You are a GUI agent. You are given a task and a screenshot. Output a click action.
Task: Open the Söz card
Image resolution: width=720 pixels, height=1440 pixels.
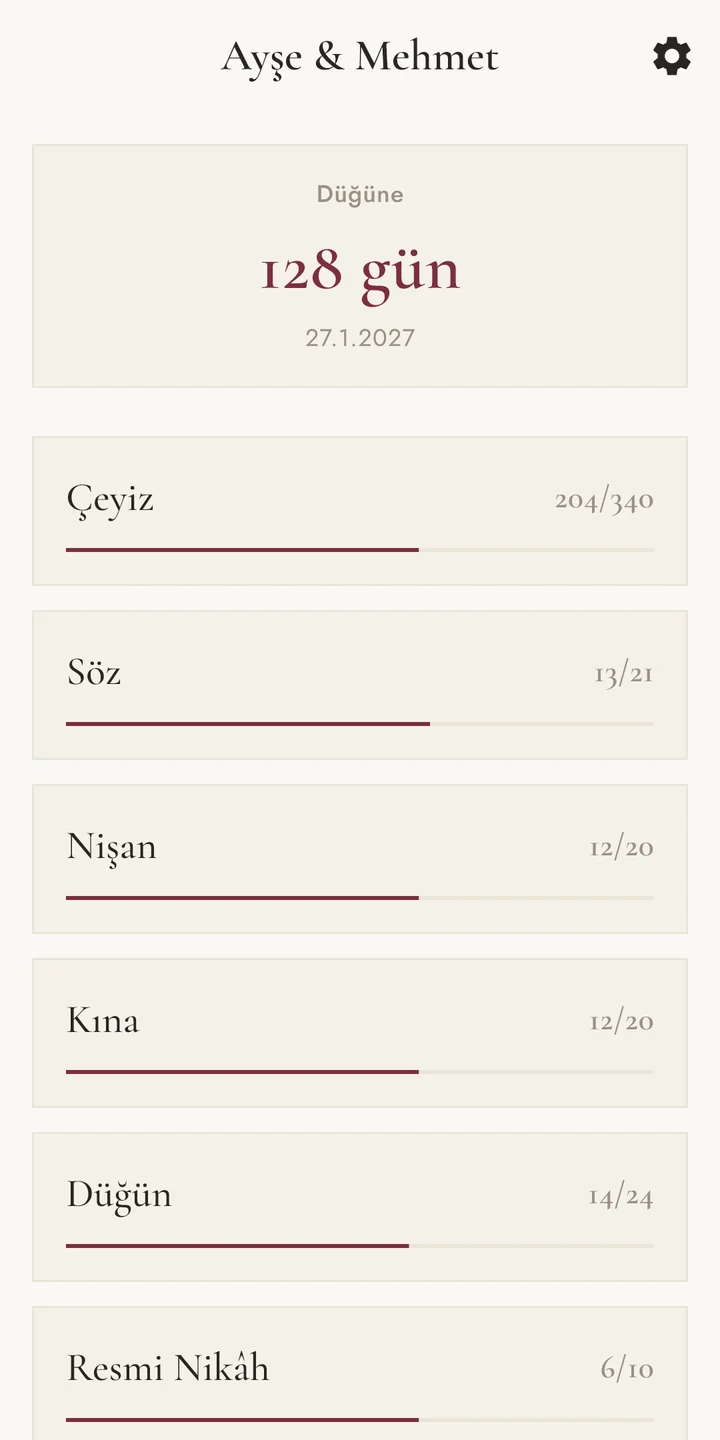360,685
